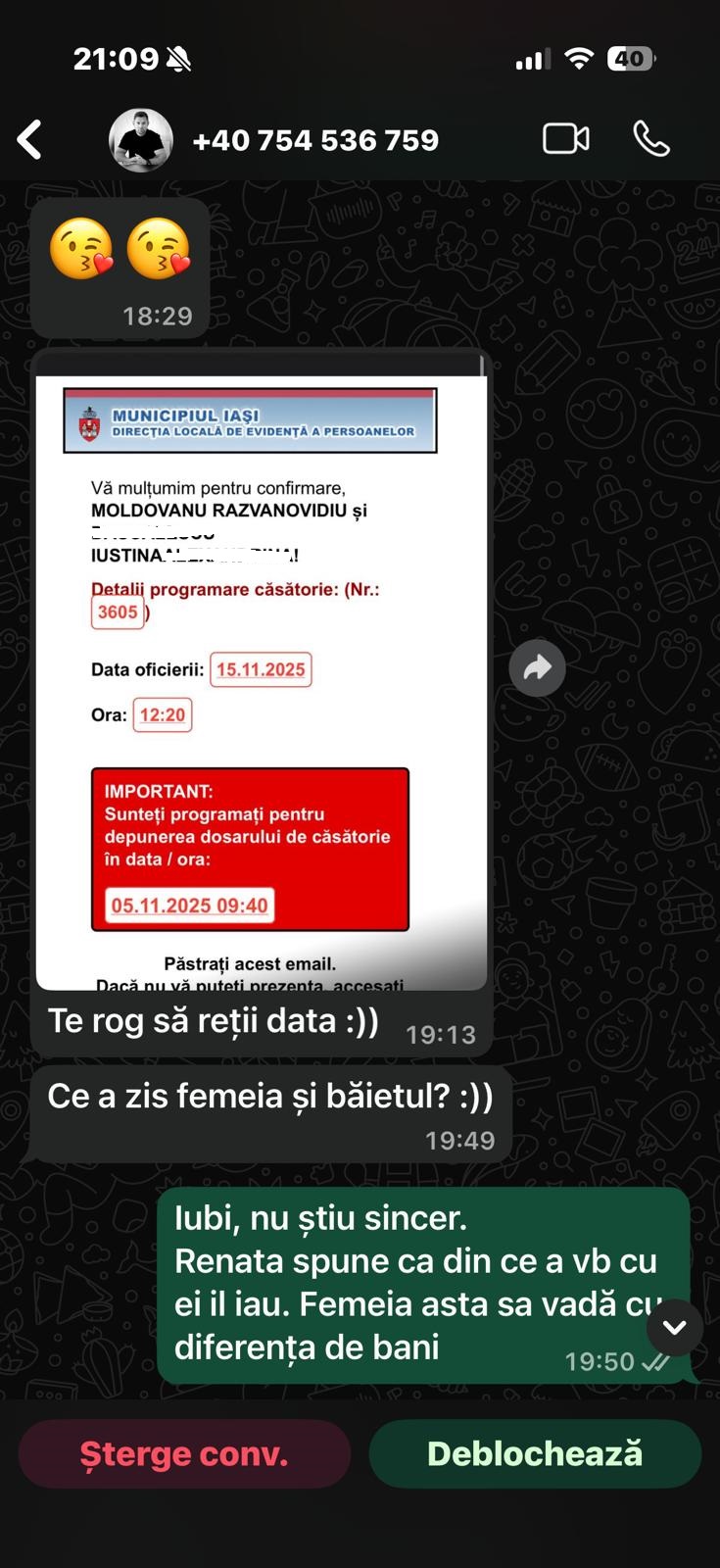Jump to latest messages with the down arrow
This screenshot has height=1568, width=720.
click(674, 1328)
